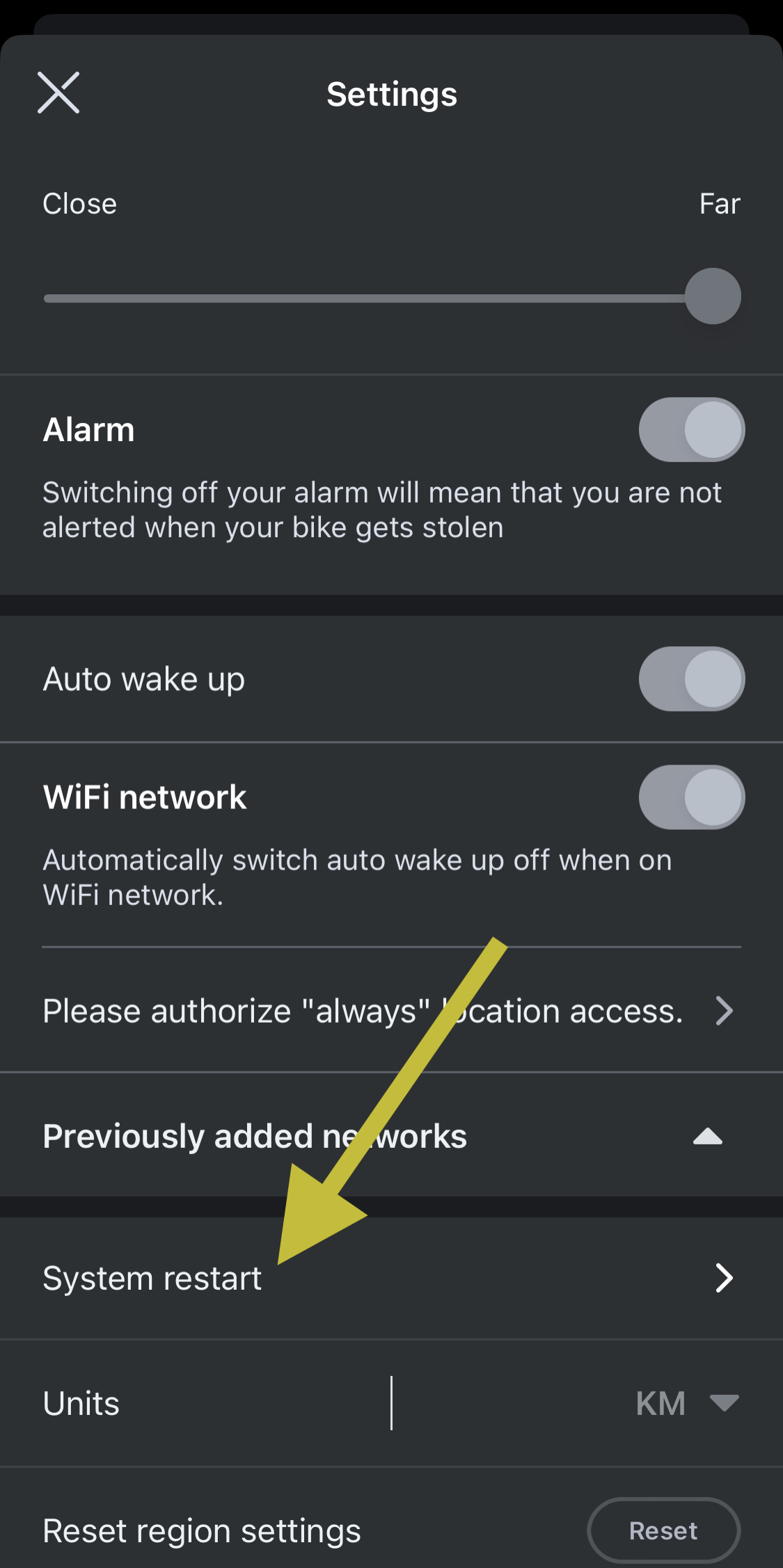The width and height of the screenshot is (783, 1568).
Task: Toggle the Alarm switch
Action: pos(691,430)
